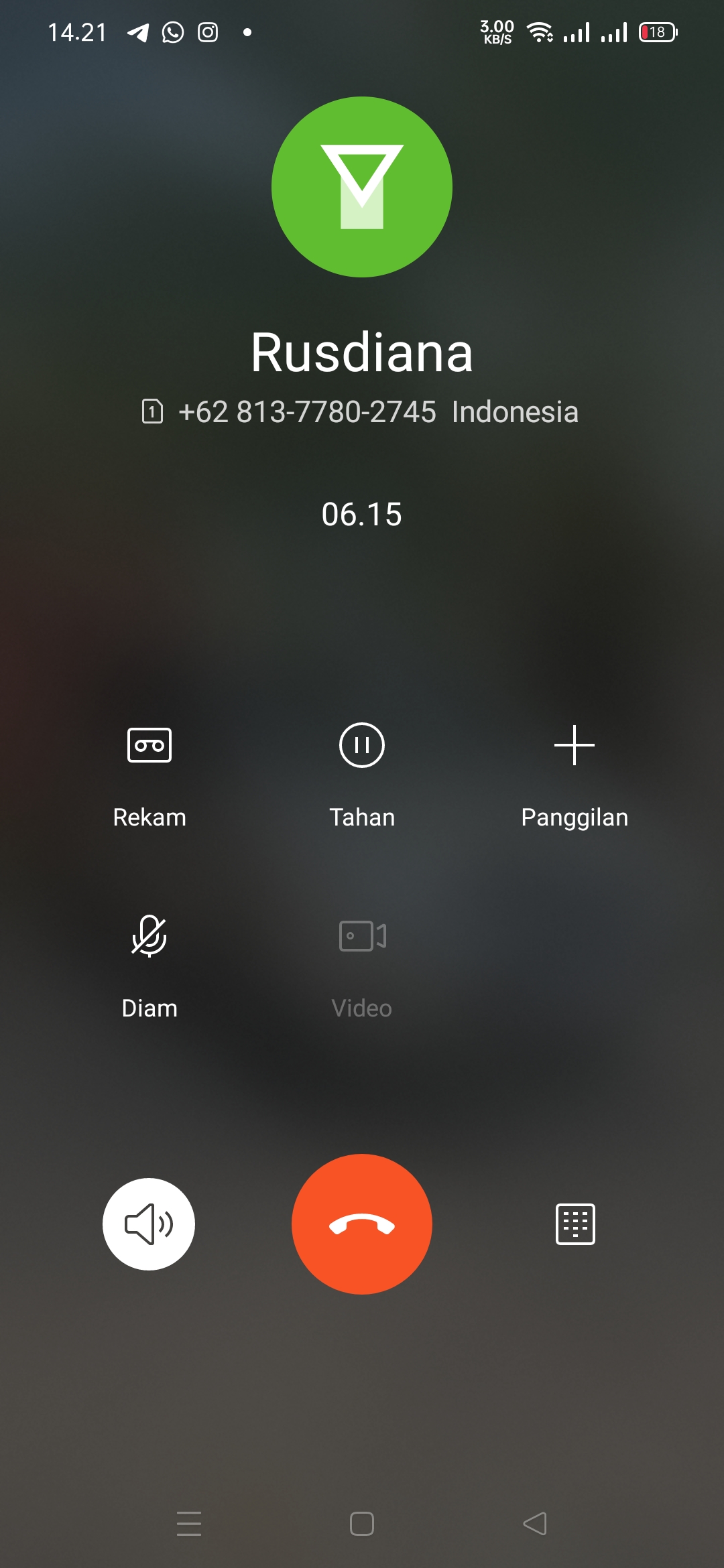This screenshot has width=724, height=1568.
Task: Go to the home screen
Action: [362, 1524]
